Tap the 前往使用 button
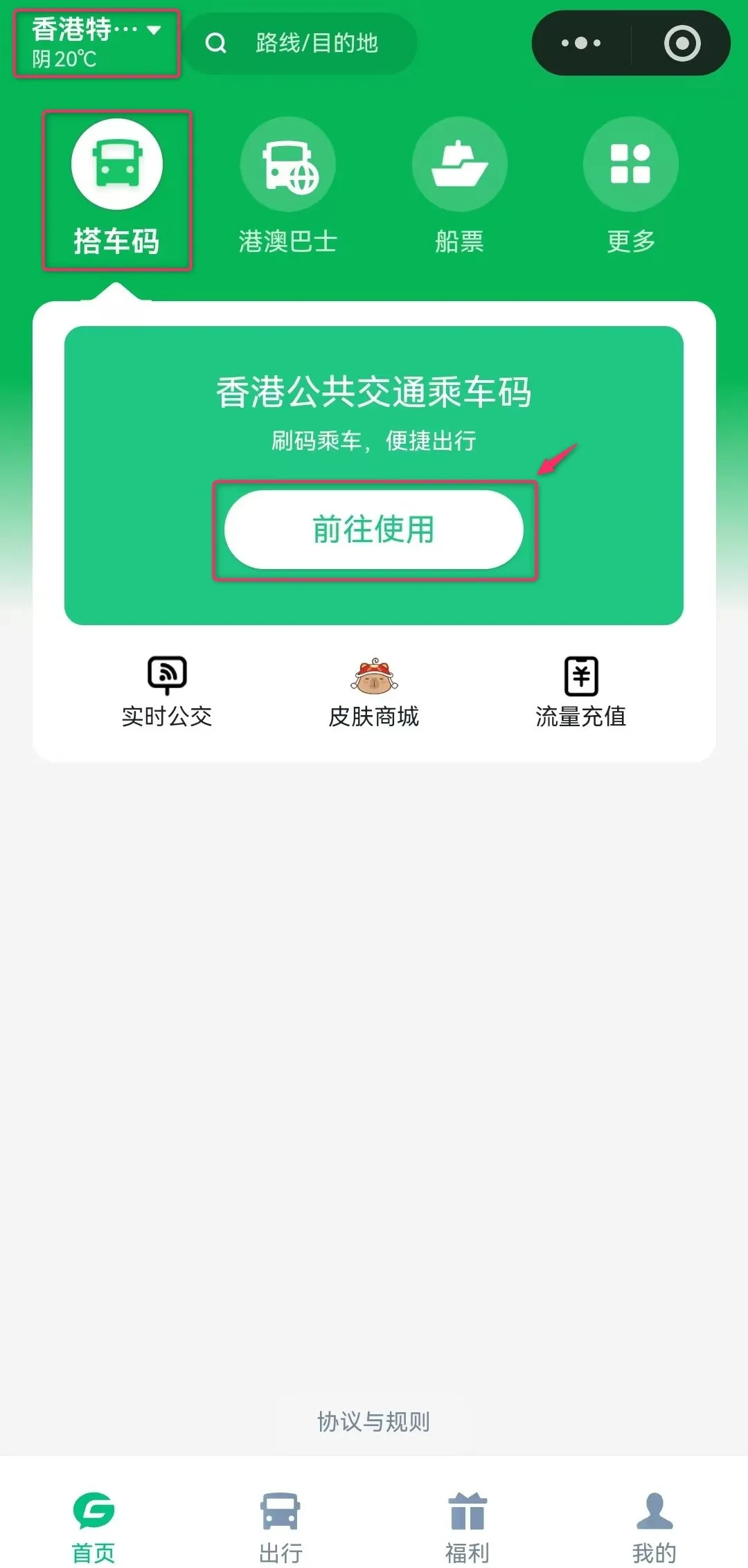 pyautogui.click(x=374, y=530)
